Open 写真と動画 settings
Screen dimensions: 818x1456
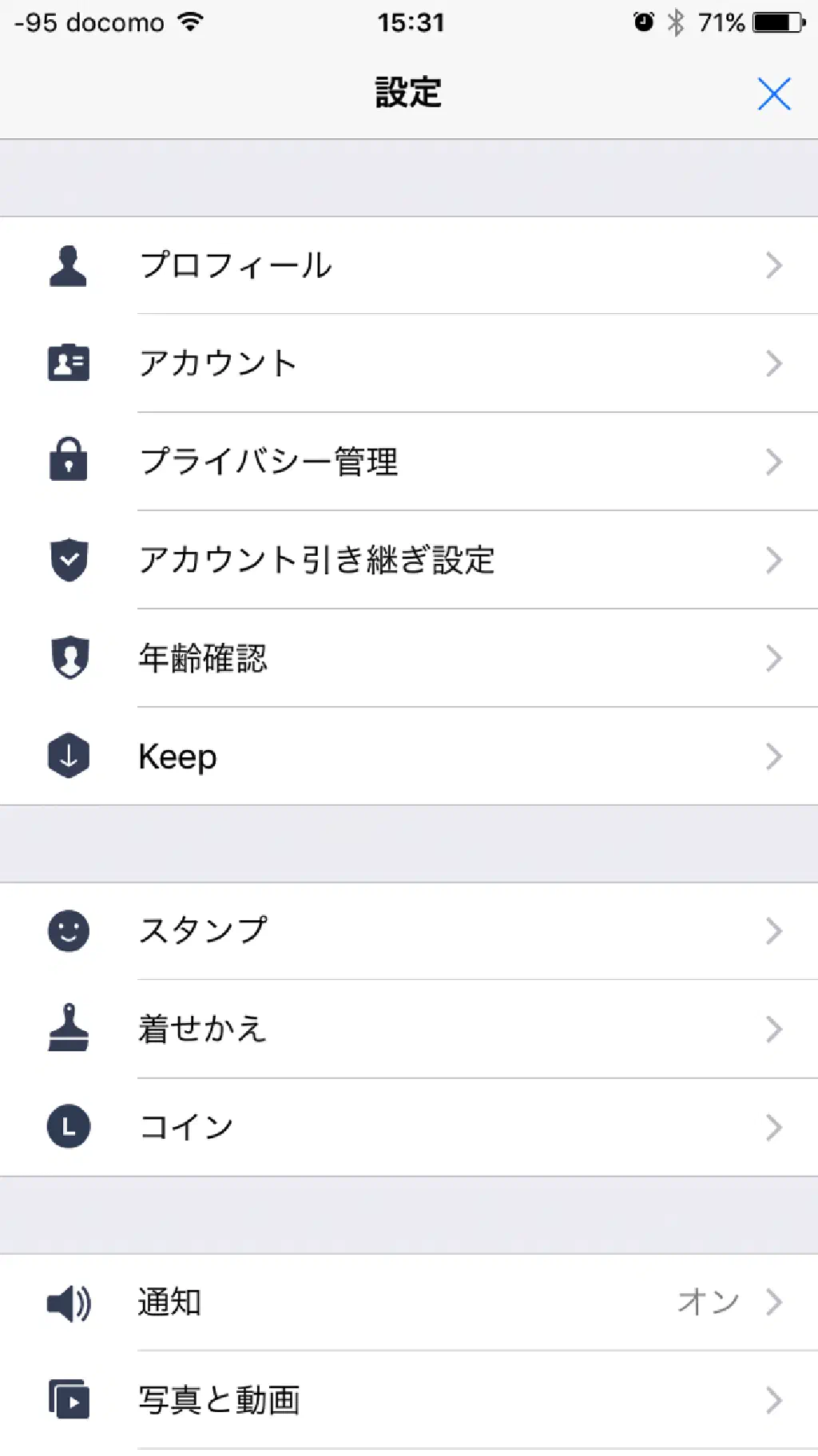409,1400
